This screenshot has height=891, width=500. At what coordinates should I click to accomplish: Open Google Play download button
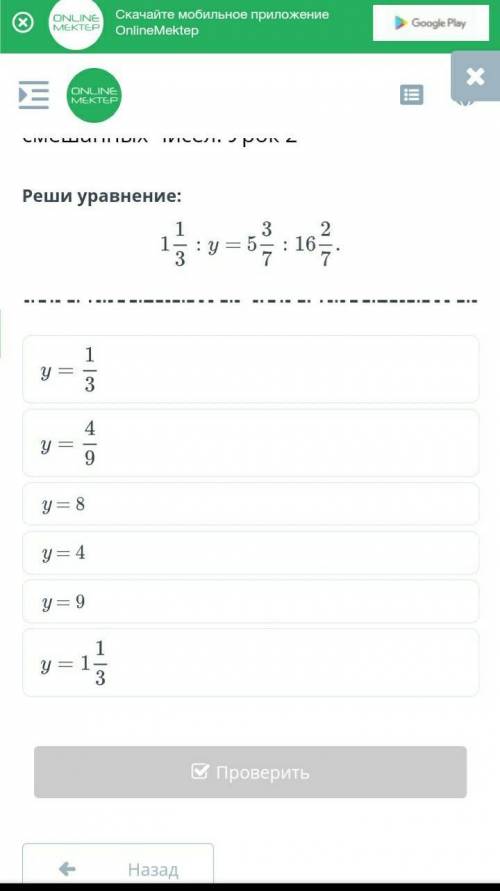pos(431,23)
